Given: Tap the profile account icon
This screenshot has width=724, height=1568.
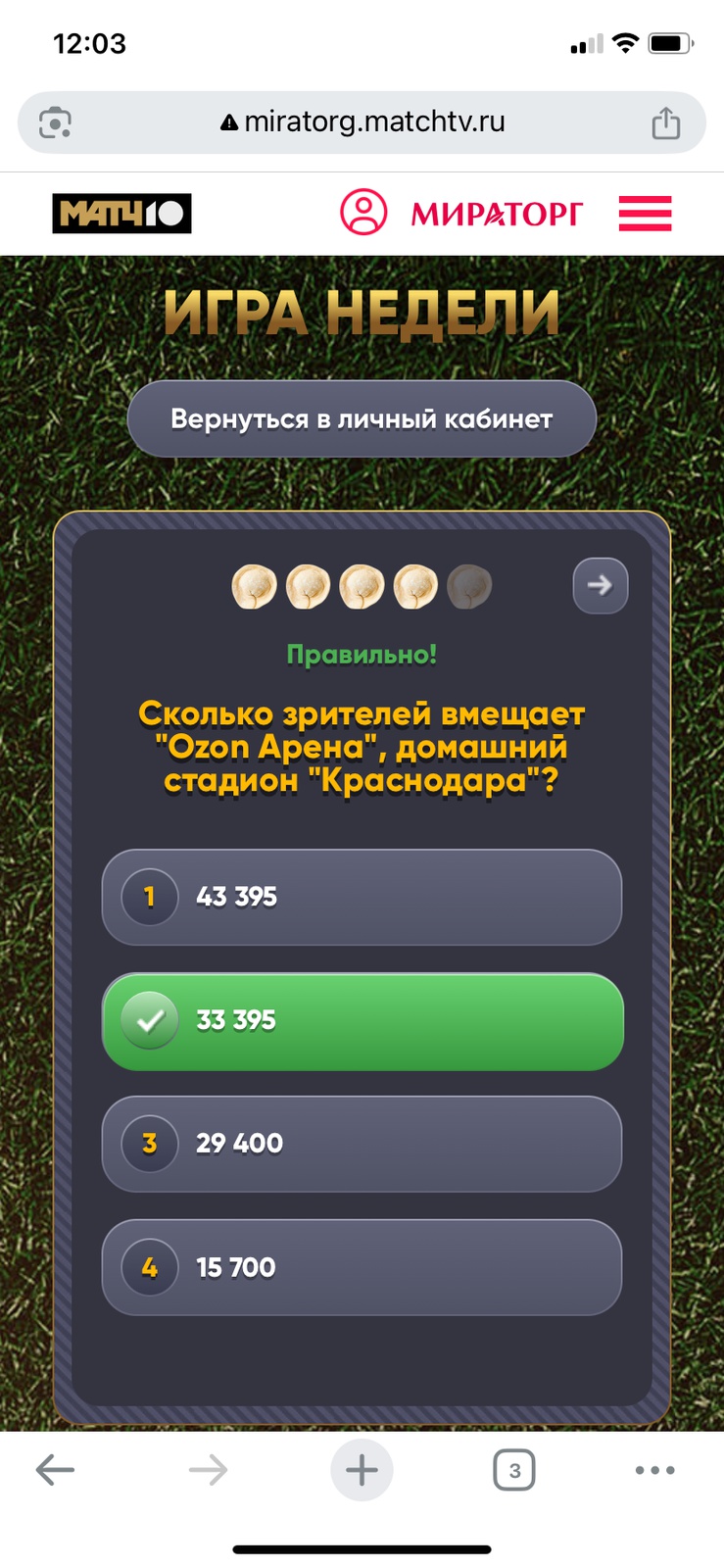Looking at the screenshot, I should tap(363, 212).
